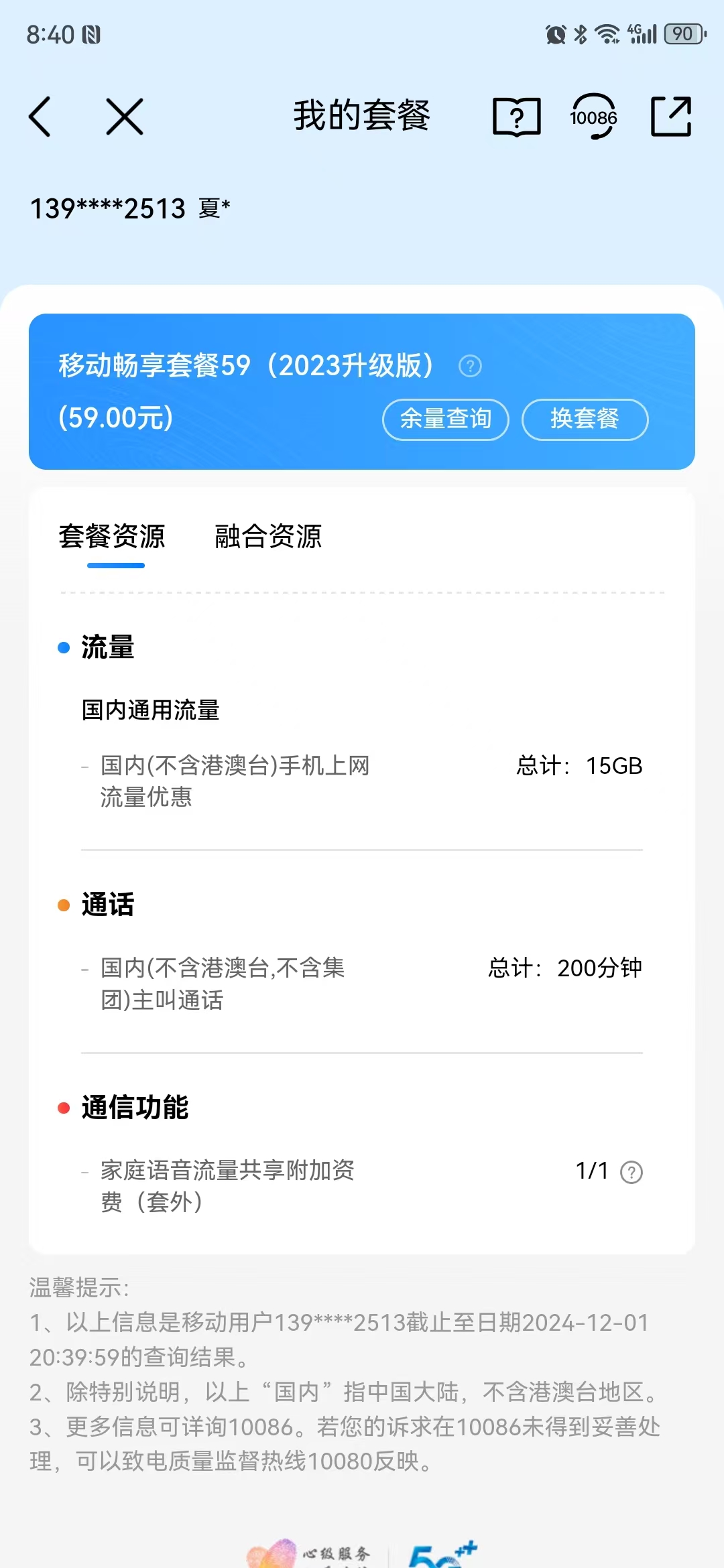View info about 移动畅享套餐59 plan

[x=470, y=367]
